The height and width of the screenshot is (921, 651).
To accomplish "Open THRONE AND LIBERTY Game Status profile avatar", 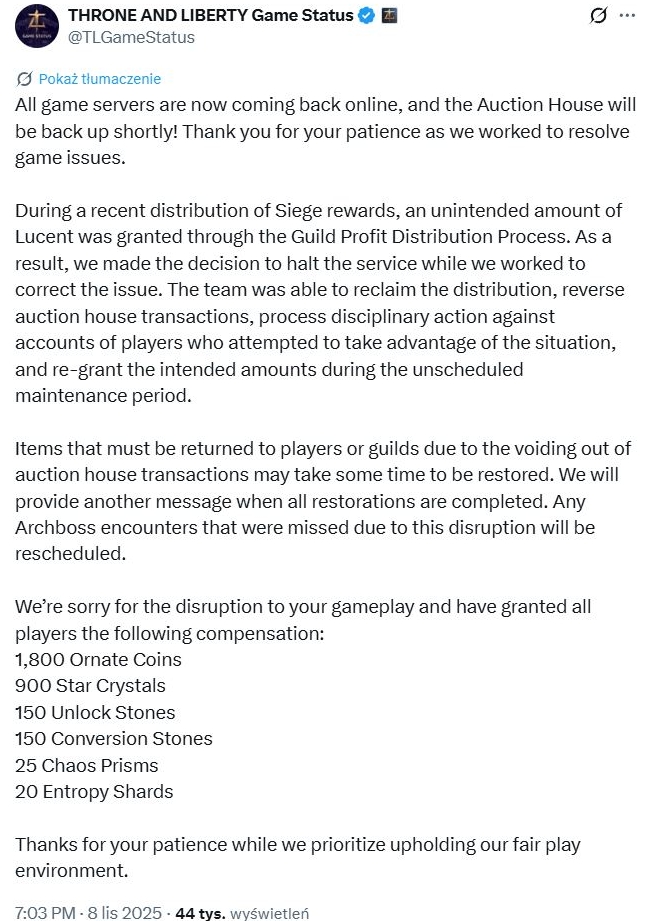I will point(36,26).
